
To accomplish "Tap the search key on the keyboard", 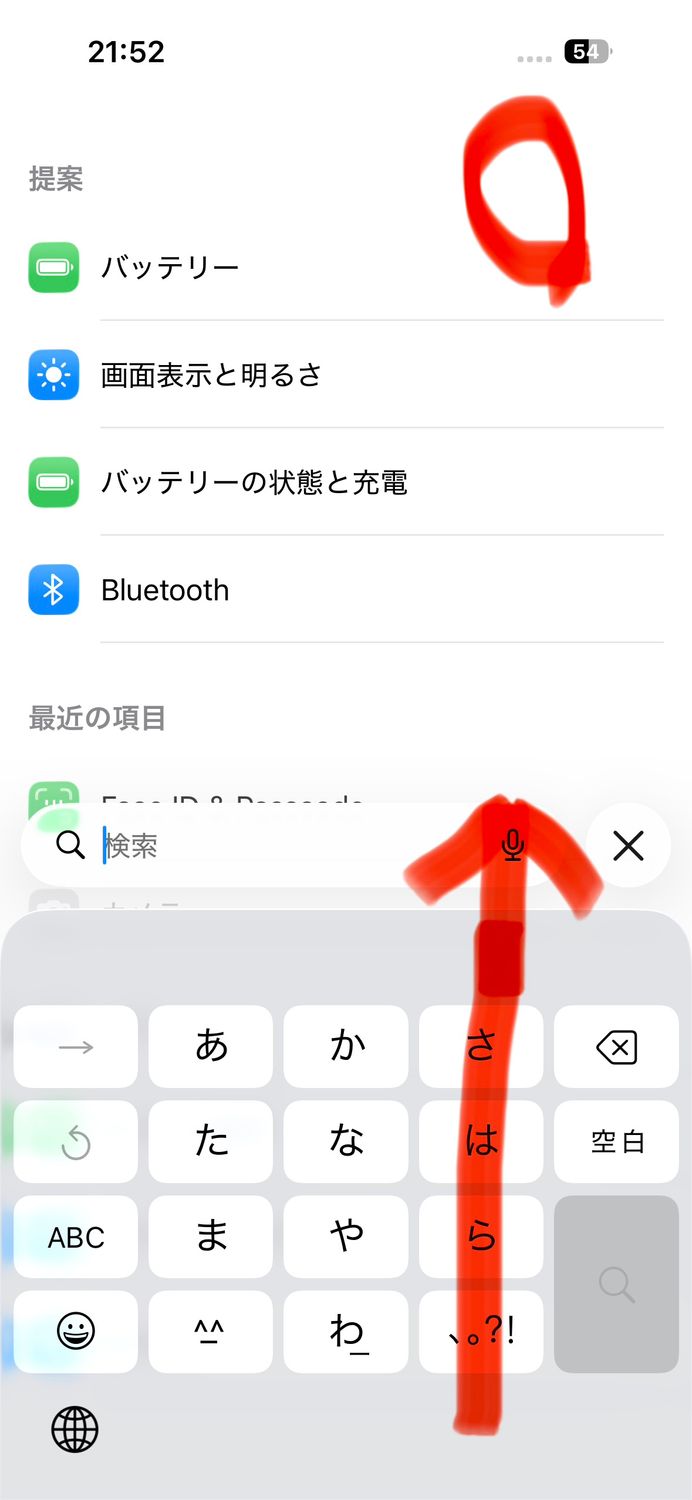I will point(616,1284).
